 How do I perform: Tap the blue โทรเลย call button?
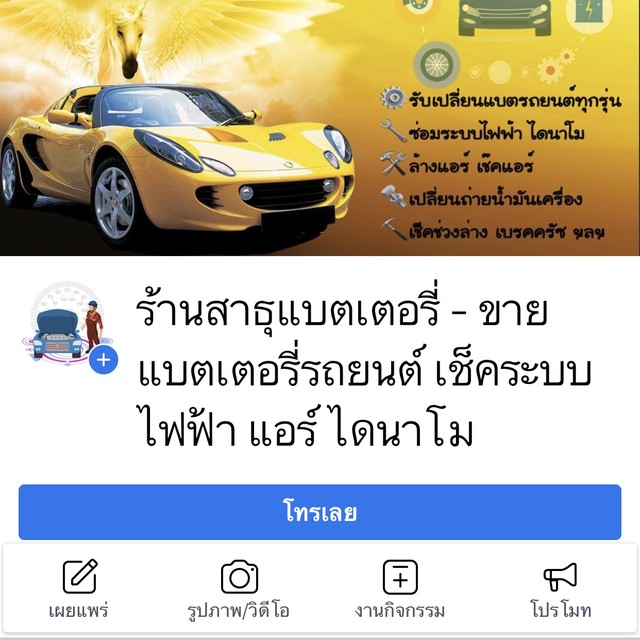click(320, 513)
